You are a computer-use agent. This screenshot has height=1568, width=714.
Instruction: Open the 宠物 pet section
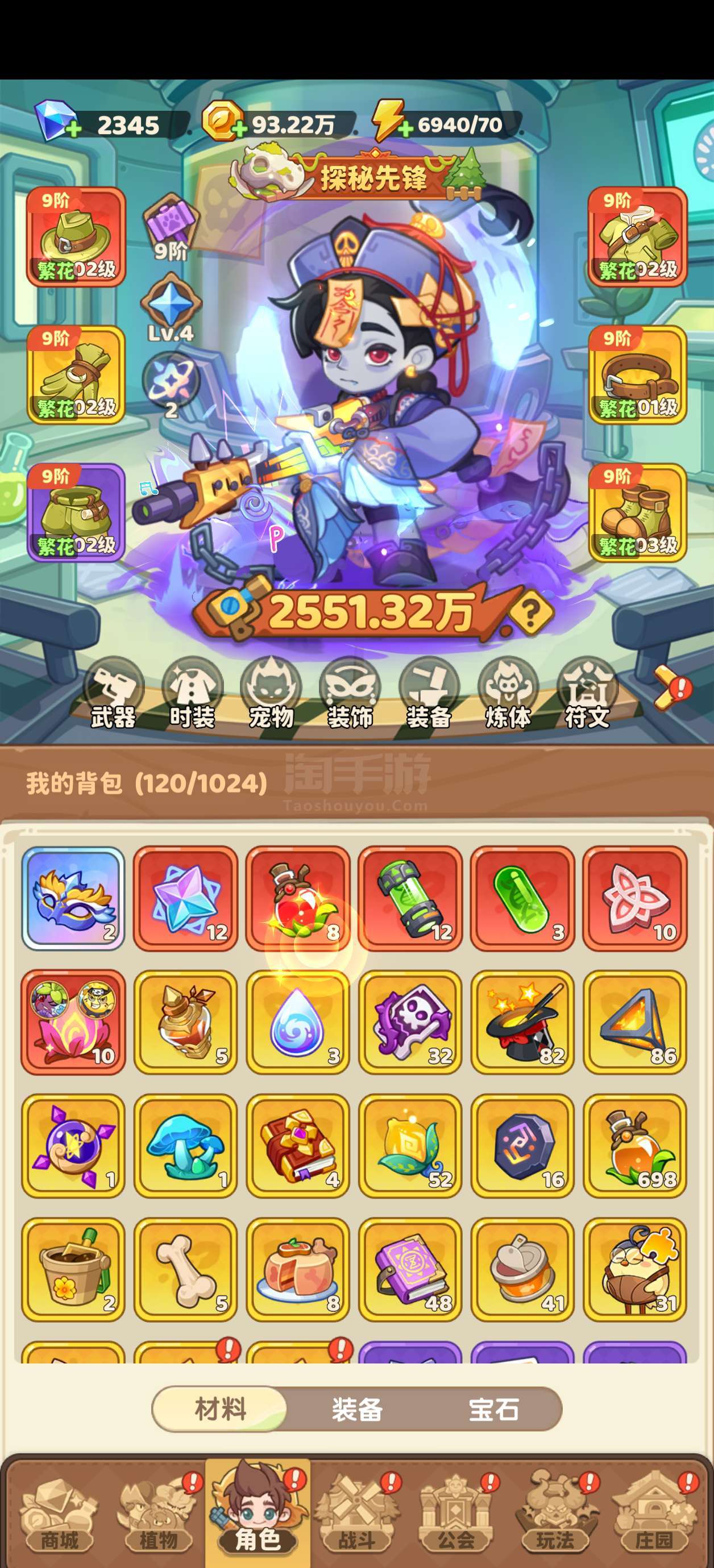271,694
